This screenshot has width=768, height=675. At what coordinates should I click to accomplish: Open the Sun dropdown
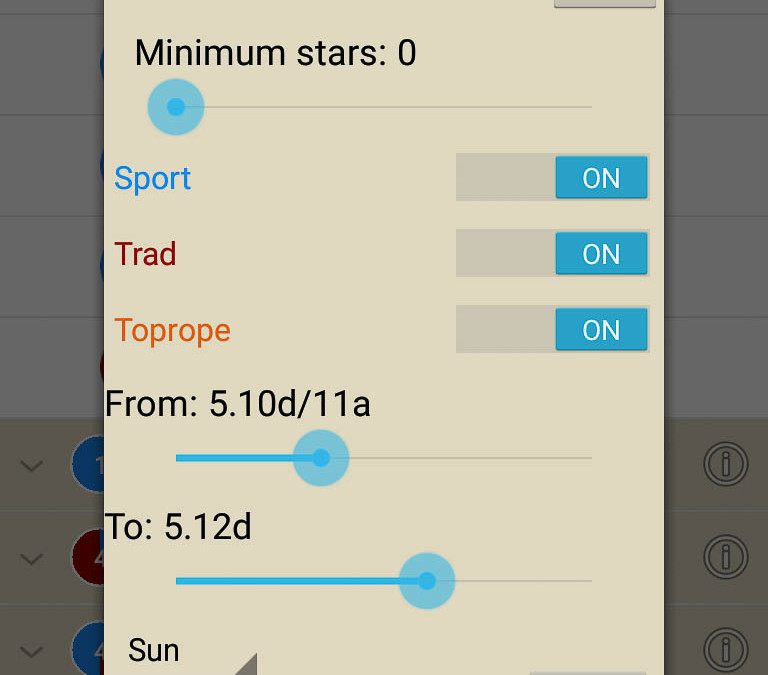point(190,653)
